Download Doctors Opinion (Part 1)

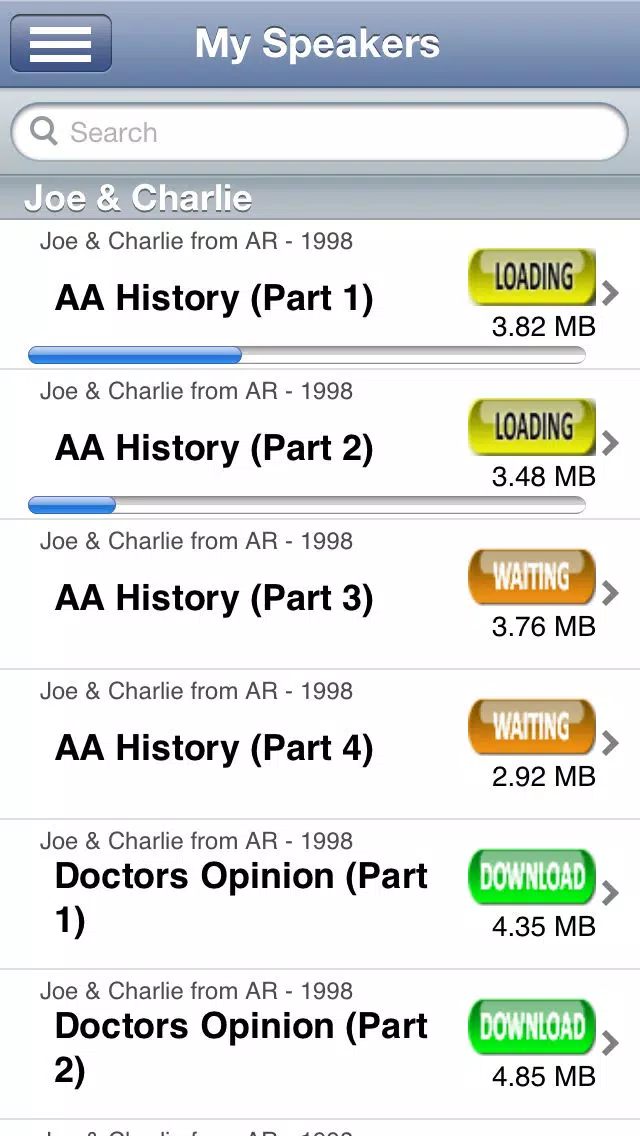[x=532, y=877]
